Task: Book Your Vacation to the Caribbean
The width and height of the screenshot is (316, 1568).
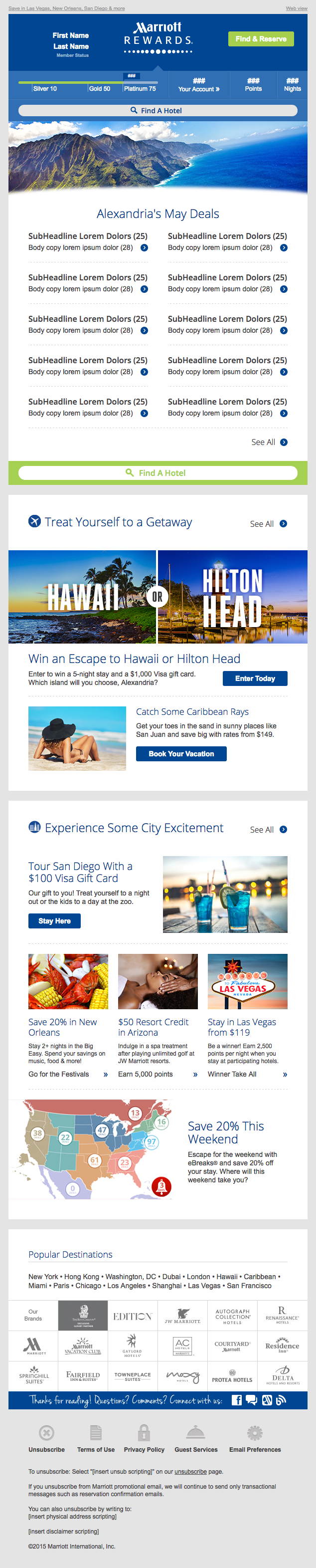Action: pos(181,754)
